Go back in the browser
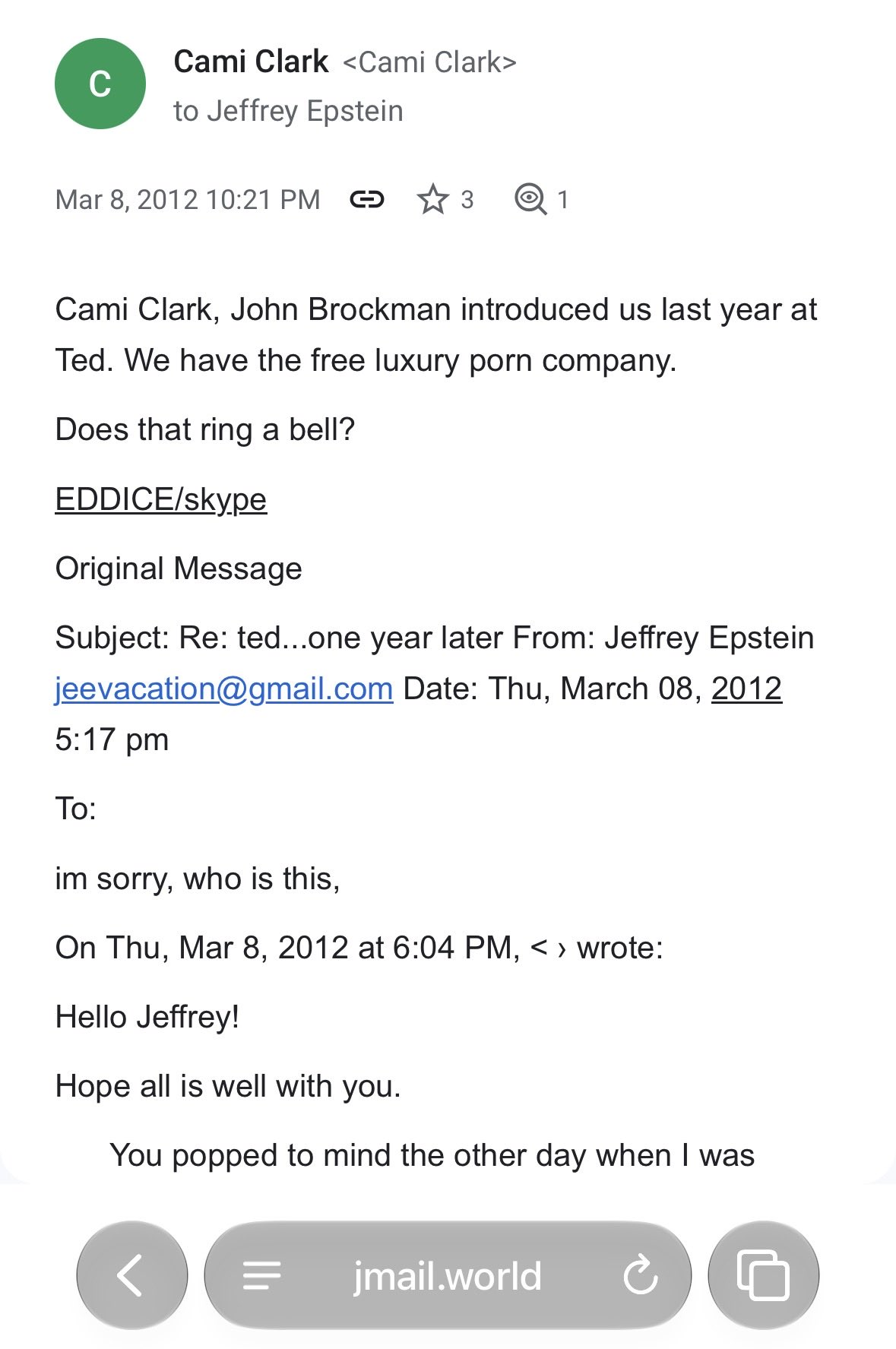896x1349 pixels. point(132,1275)
